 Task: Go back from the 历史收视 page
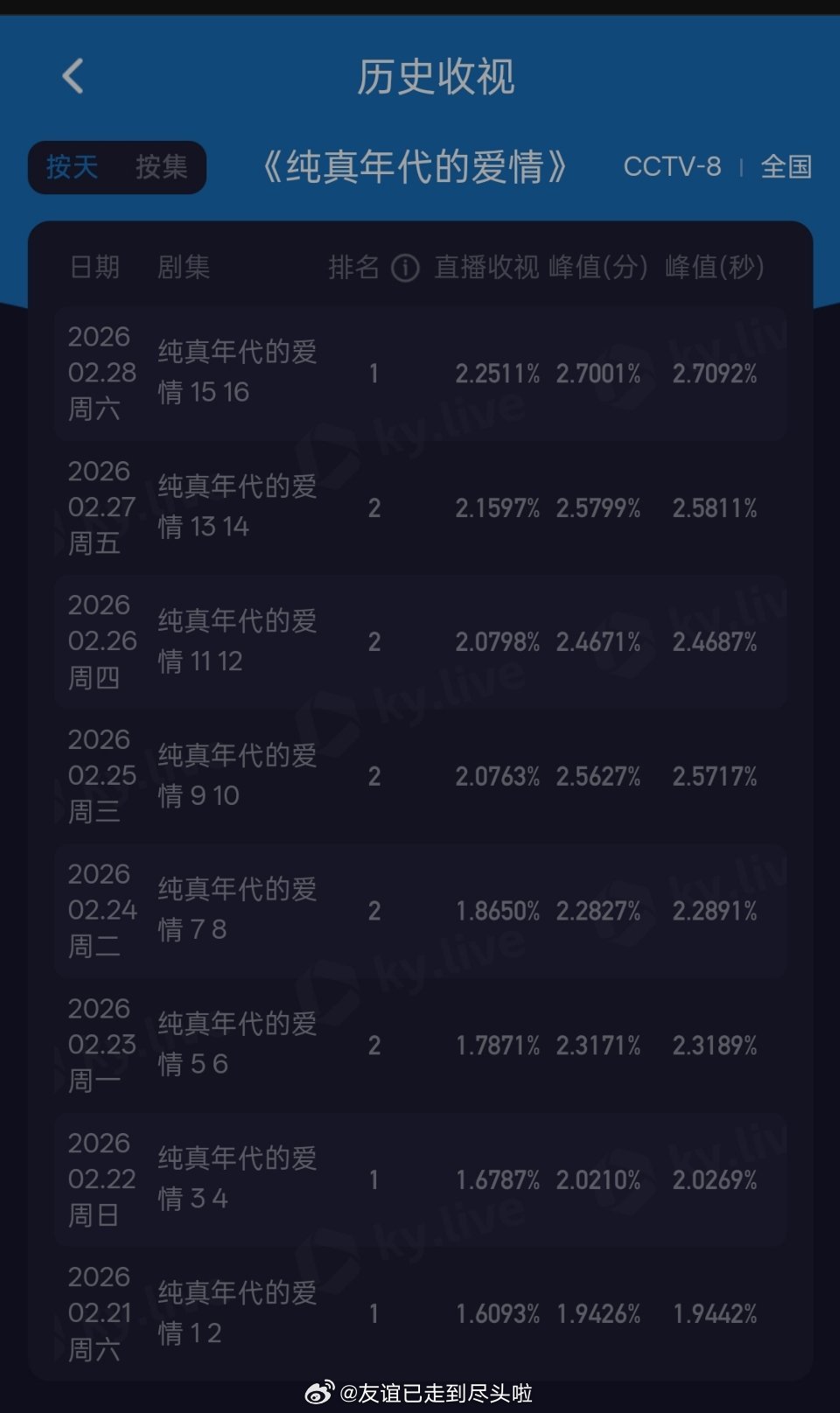point(73,76)
